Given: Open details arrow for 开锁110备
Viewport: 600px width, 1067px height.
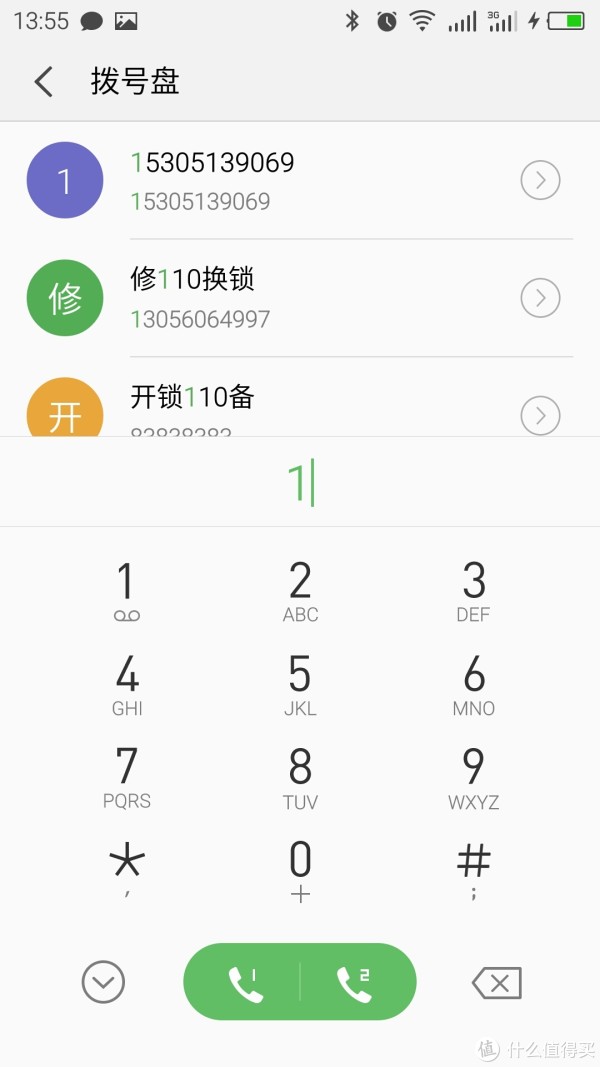Looking at the screenshot, I should point(540,415).
